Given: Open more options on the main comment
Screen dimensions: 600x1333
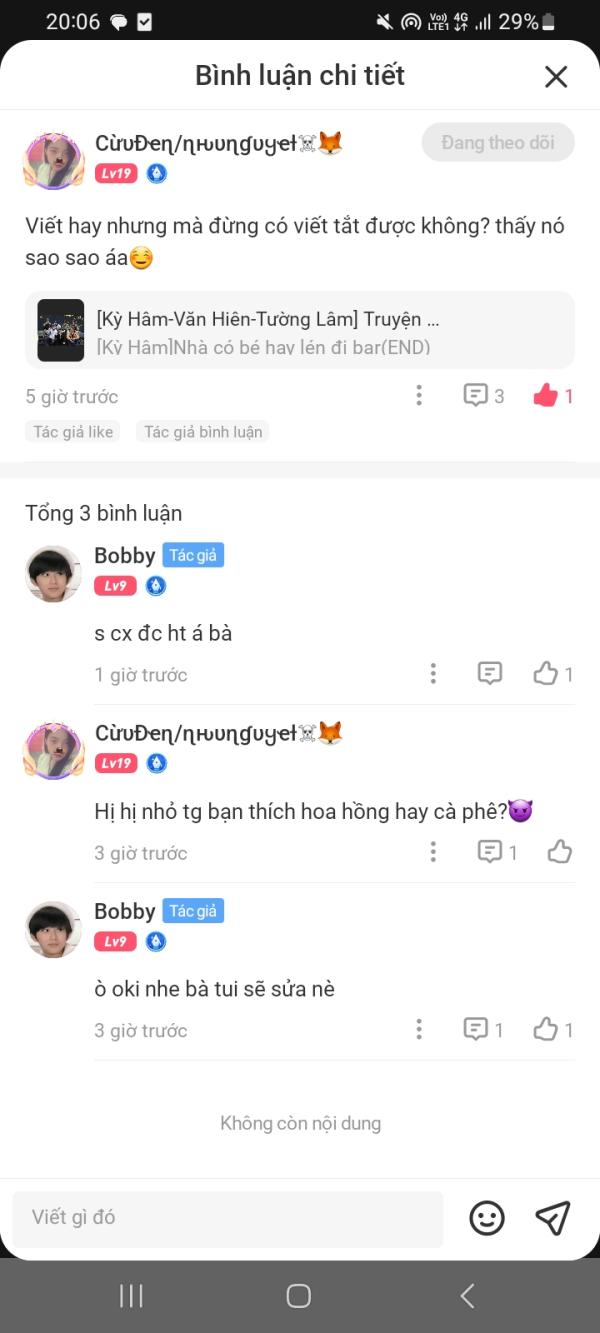Looking at the screenshot, I should (x=419, y=396).
